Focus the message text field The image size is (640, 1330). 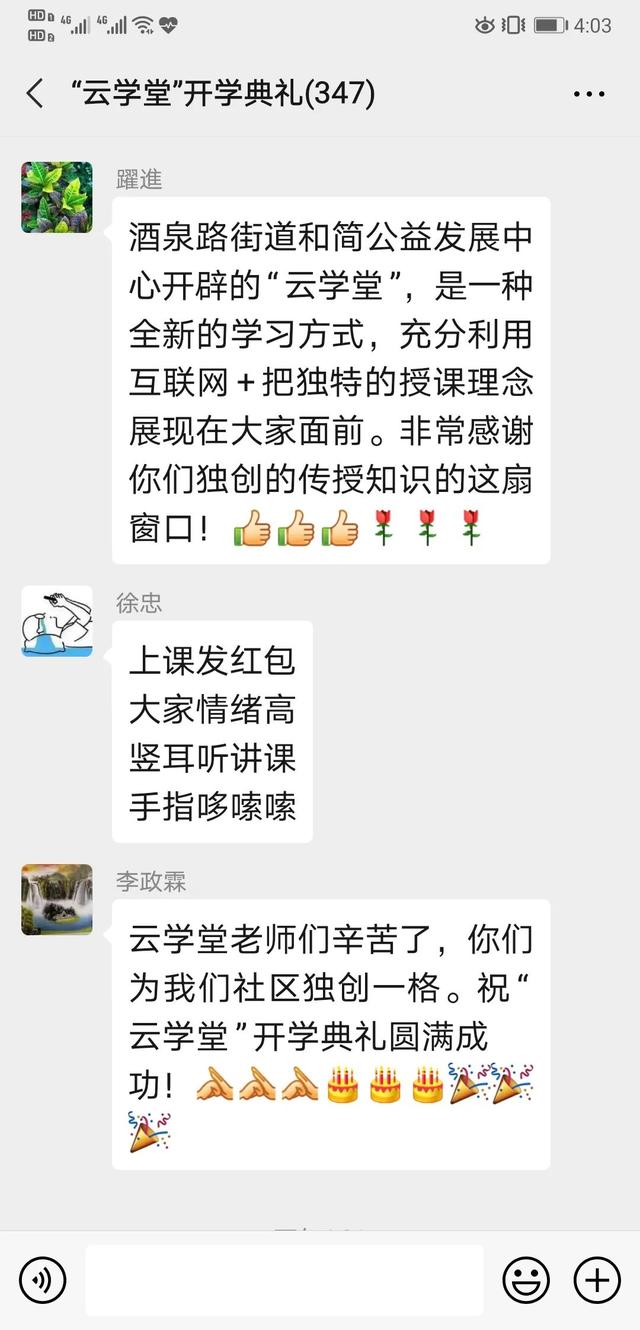pyautogui.click(x=284, y=1279)
